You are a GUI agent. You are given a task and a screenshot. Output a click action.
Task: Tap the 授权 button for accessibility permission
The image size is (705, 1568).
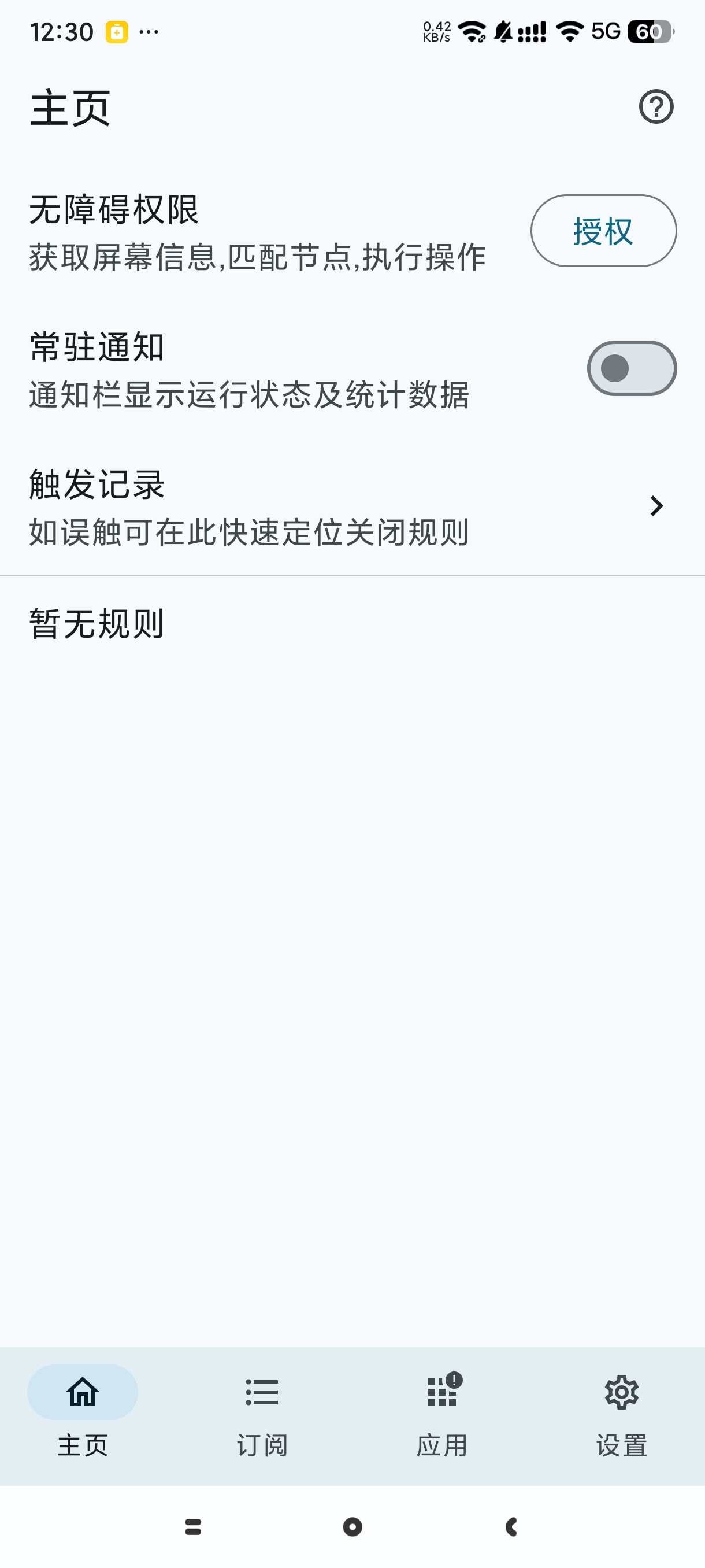click(x=603, y=231)
